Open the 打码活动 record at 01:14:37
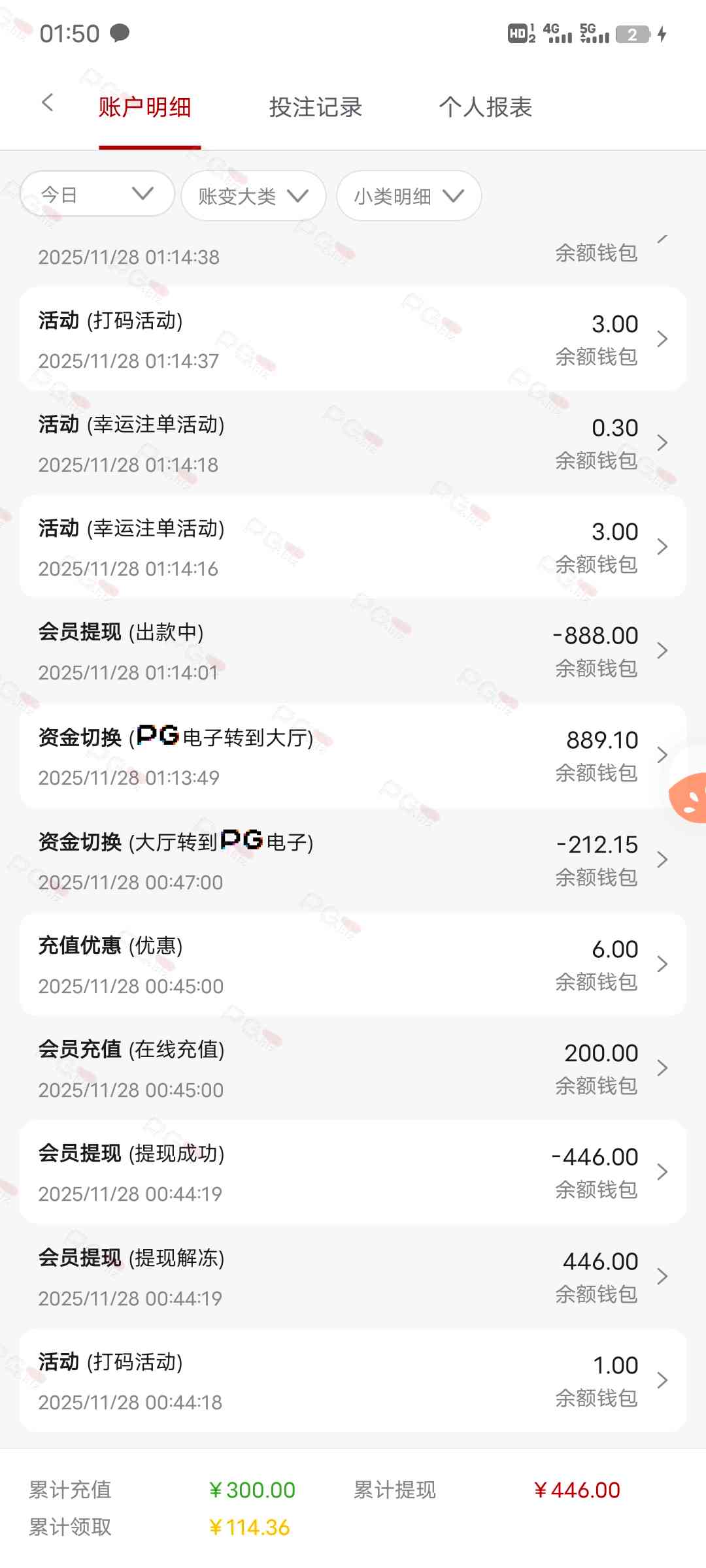 pos(353,339)
